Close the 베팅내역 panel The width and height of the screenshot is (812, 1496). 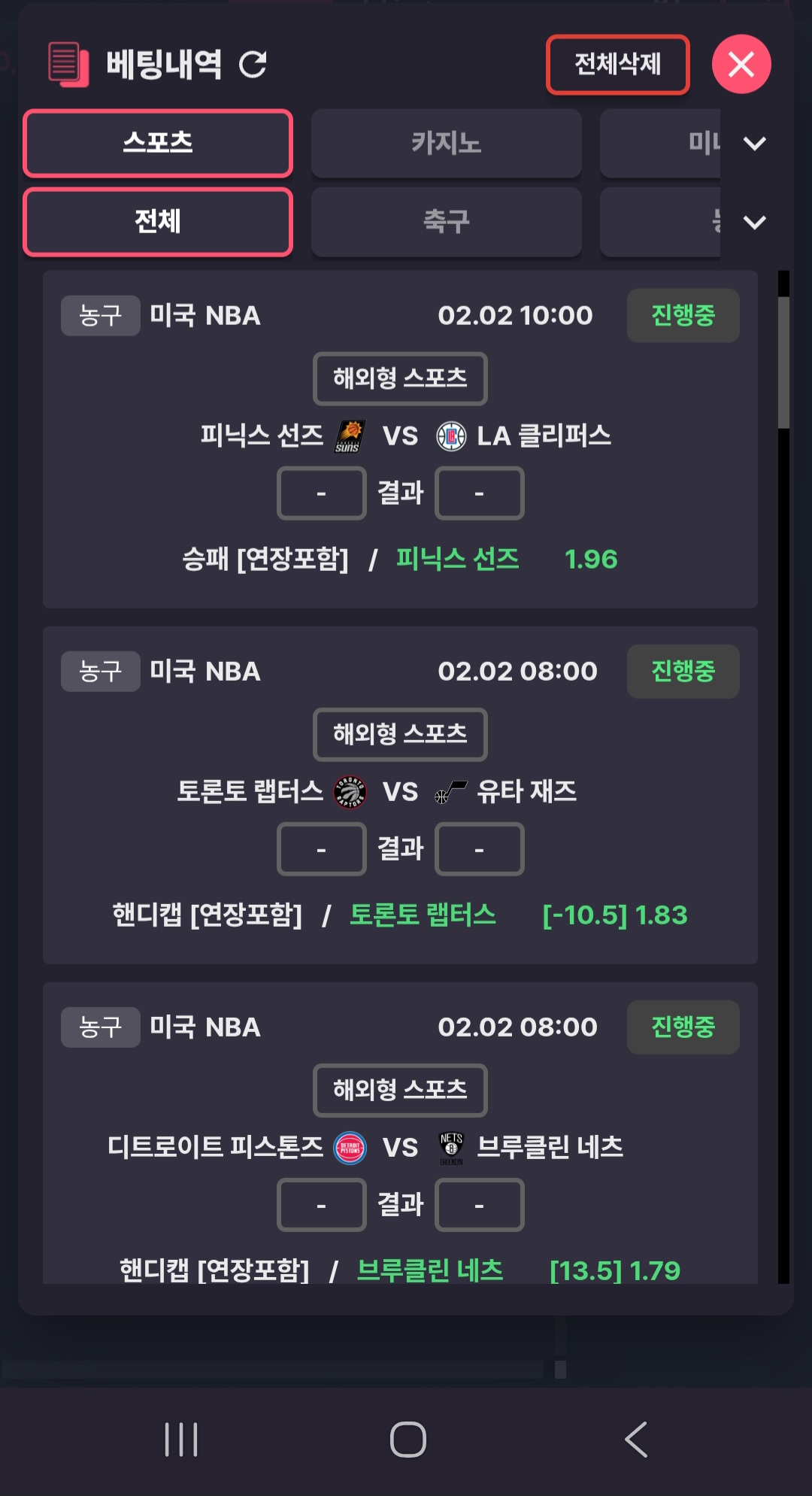pyautogui.click(x=741, y=65)
